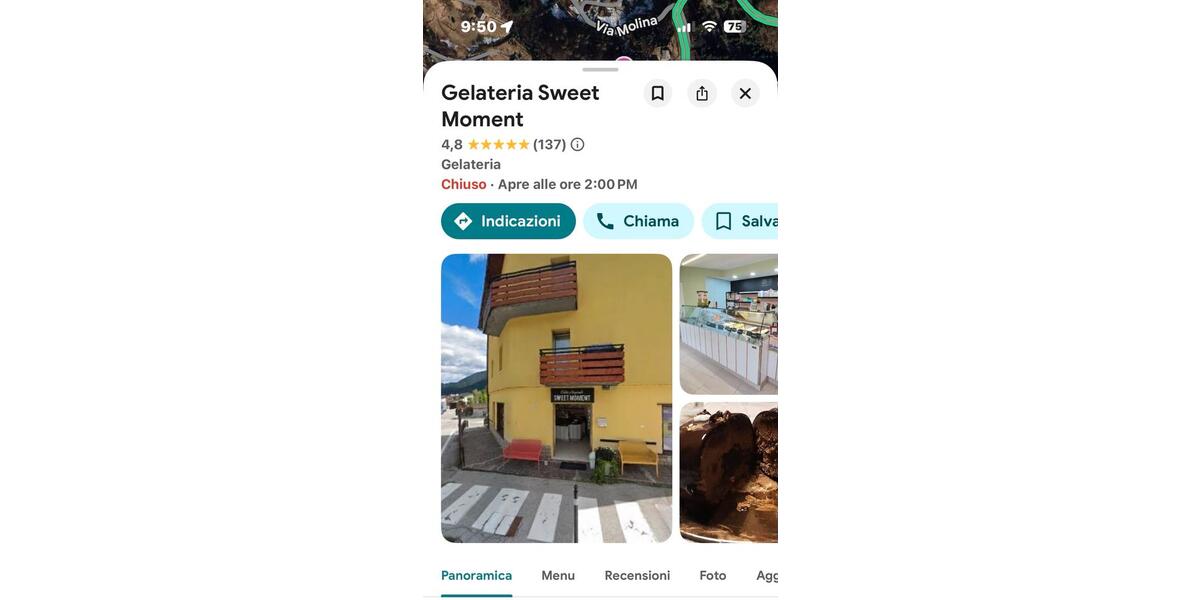Viewport: 1200px width, 600px height.
Task: Close the place details sheet
Action: pos(745,93)
